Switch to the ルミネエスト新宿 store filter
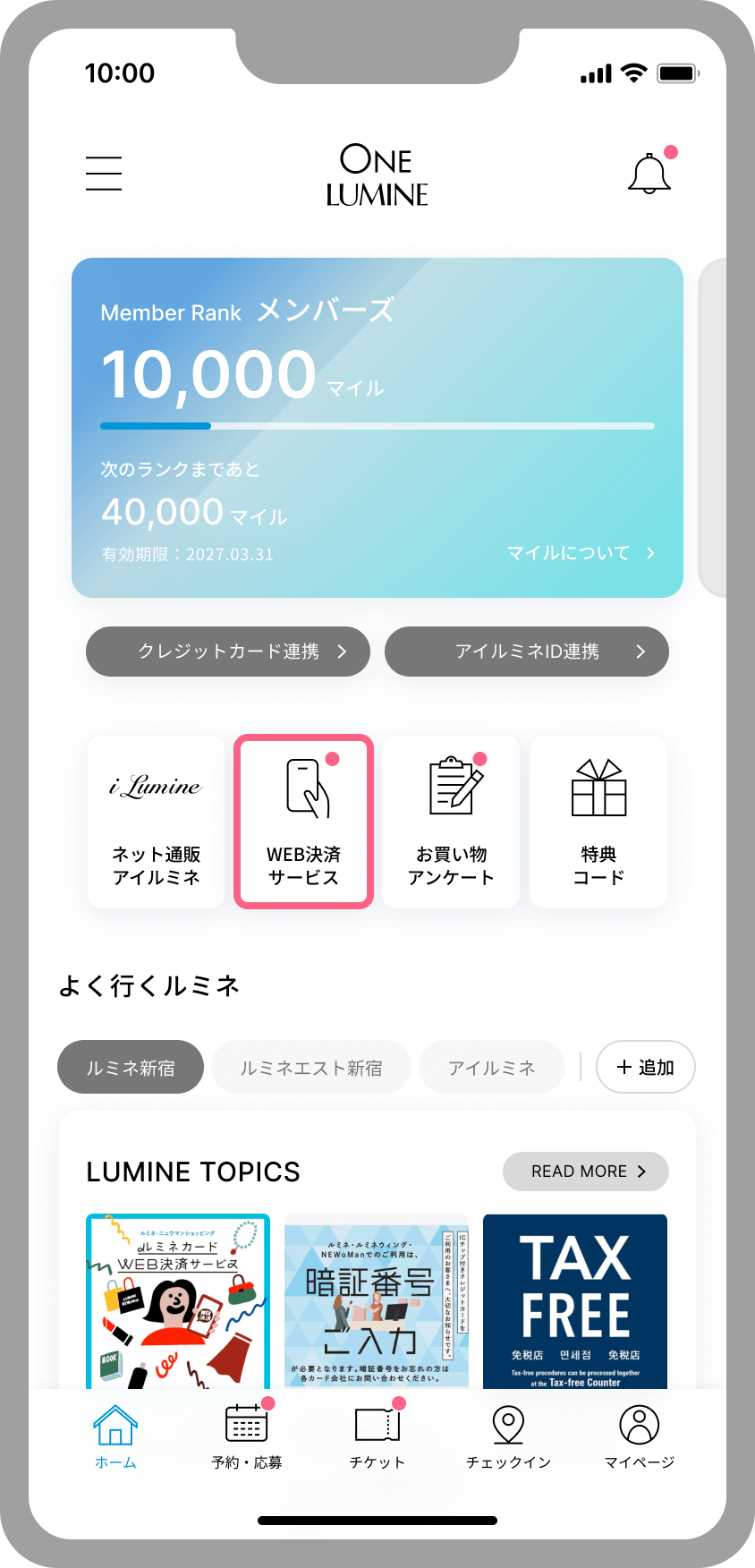The width and height of the screenshot is (755, 1568). point(310,1067)
